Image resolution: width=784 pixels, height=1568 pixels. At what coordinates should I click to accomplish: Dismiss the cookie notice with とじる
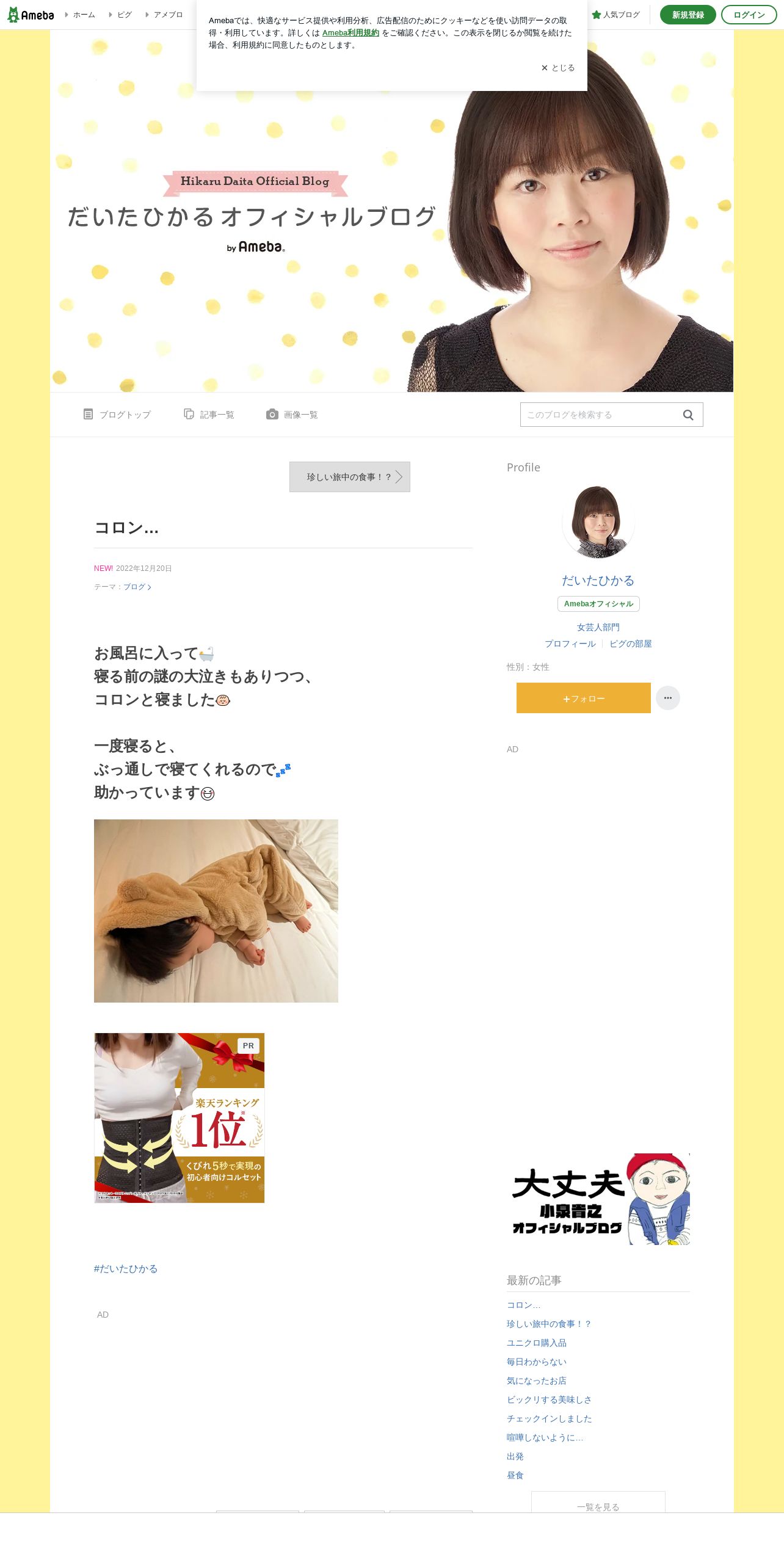tap(558, 68)
